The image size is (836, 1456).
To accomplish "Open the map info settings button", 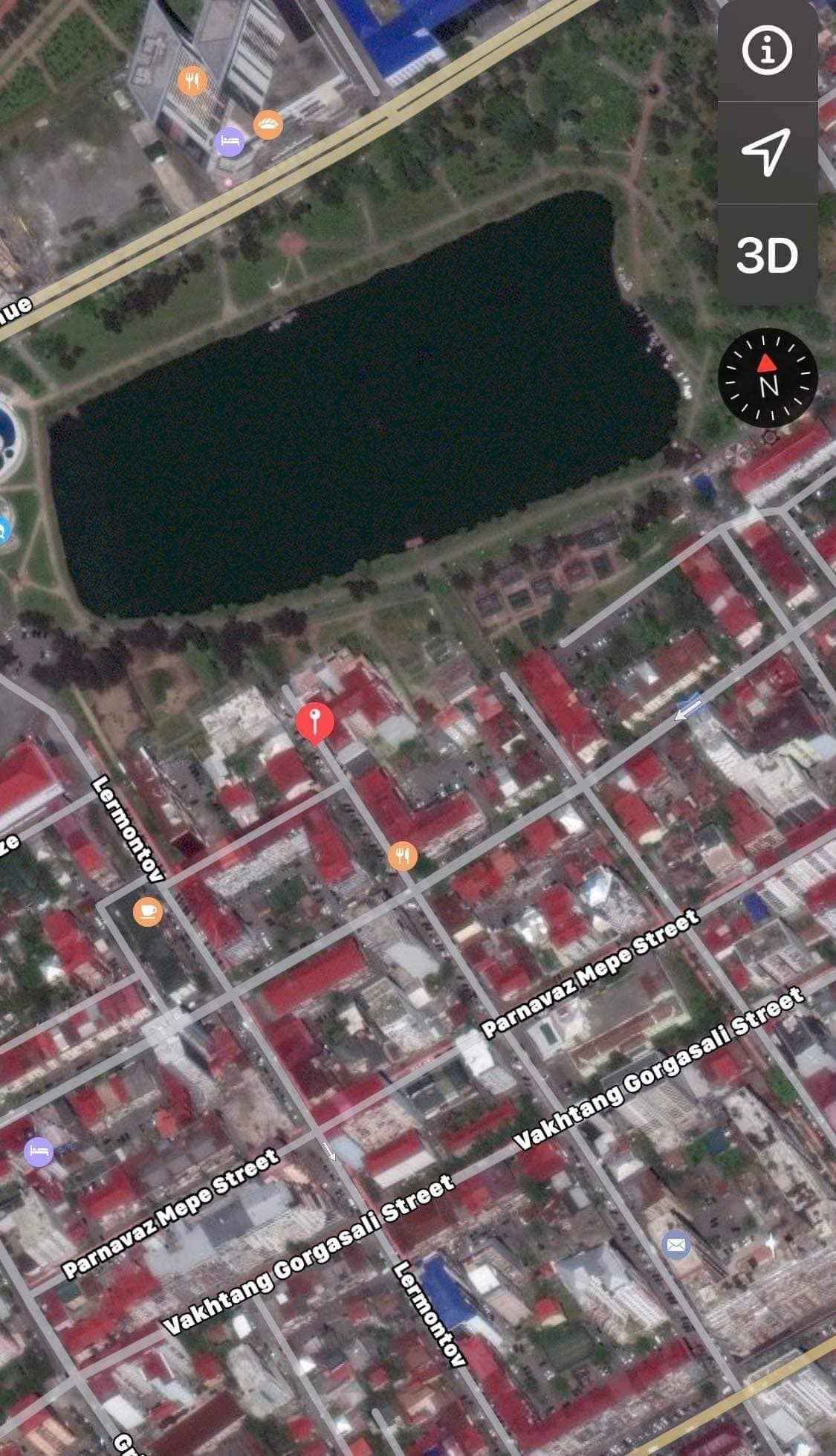I will point(768,51).
